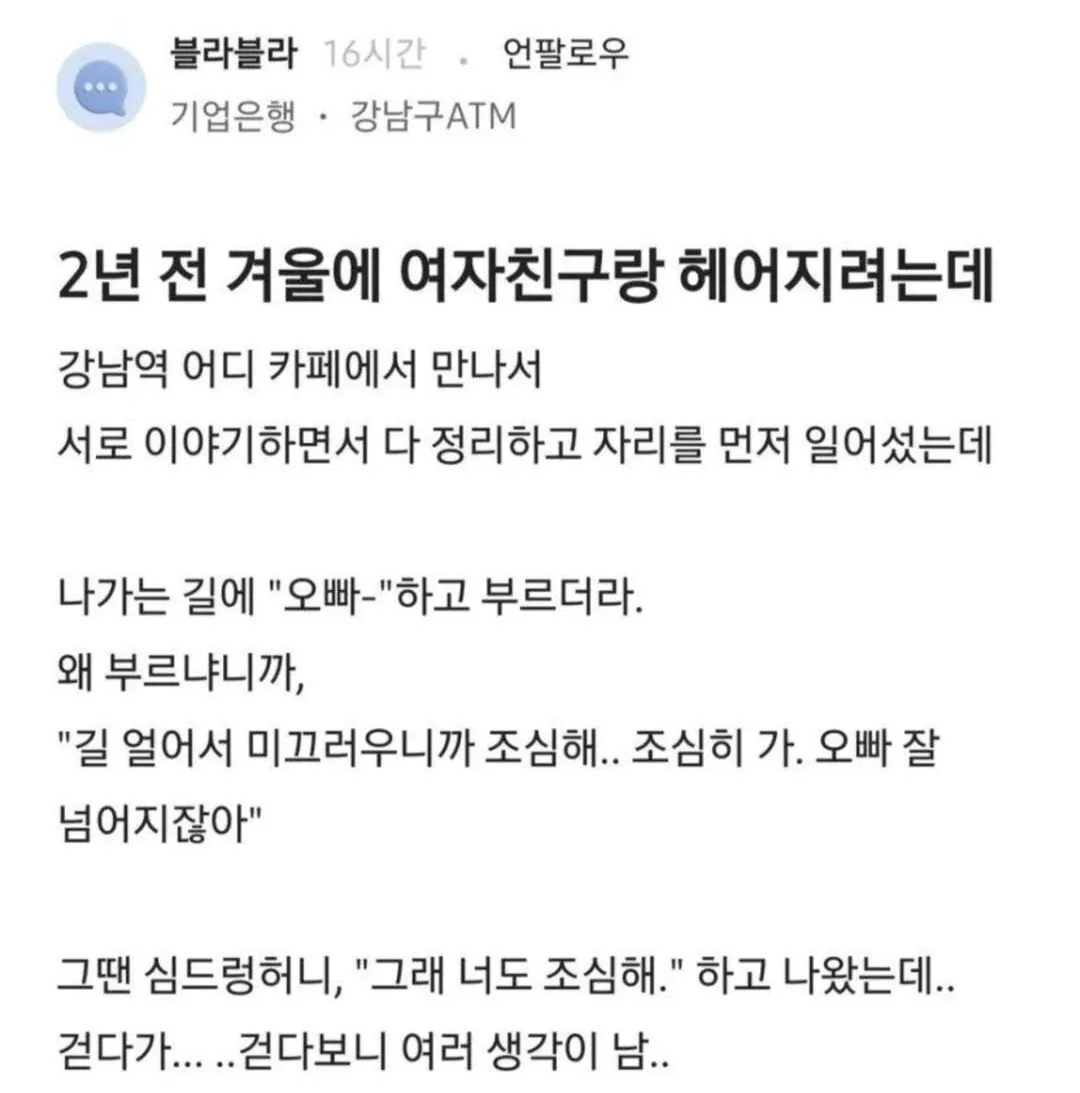Open the 기업은행 company page

click(x=233, y=118)
